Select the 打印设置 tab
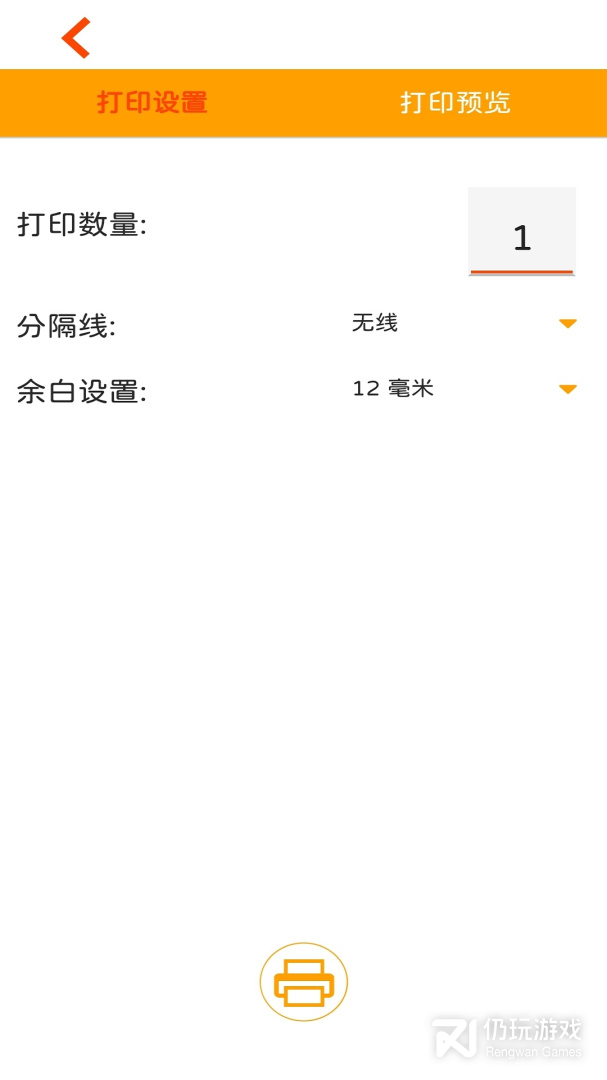 152,103
